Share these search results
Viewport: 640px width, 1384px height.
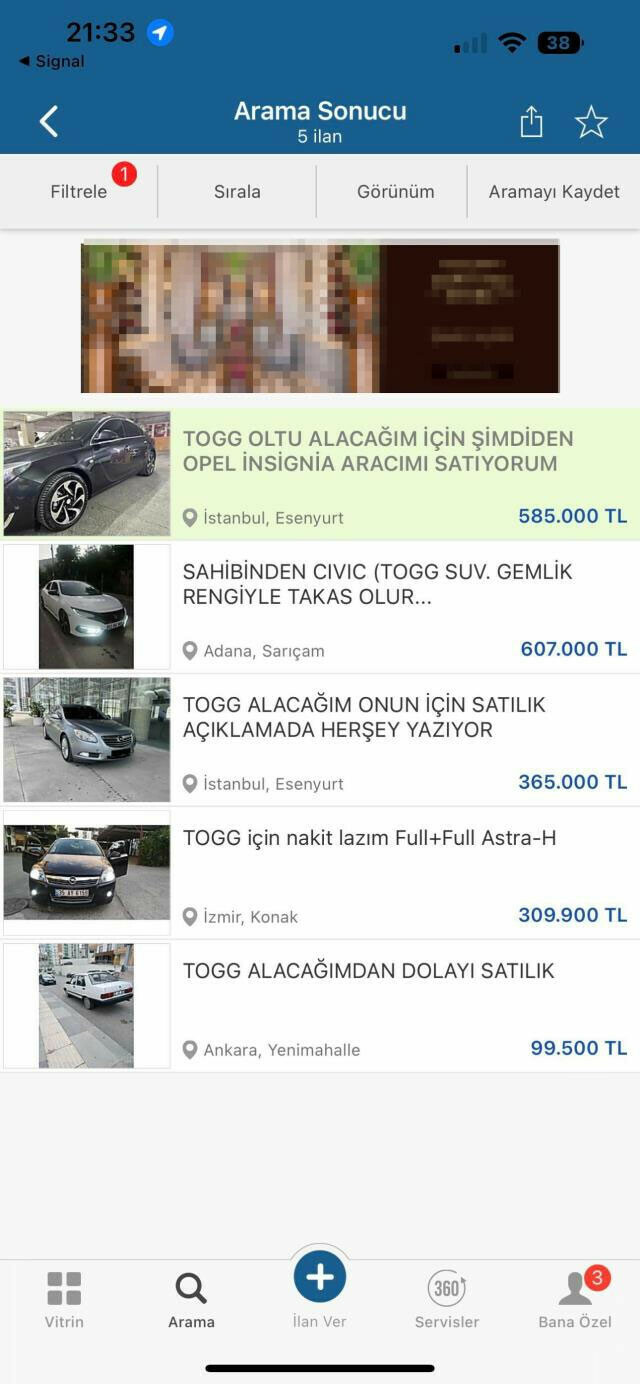tap(531, 122)
